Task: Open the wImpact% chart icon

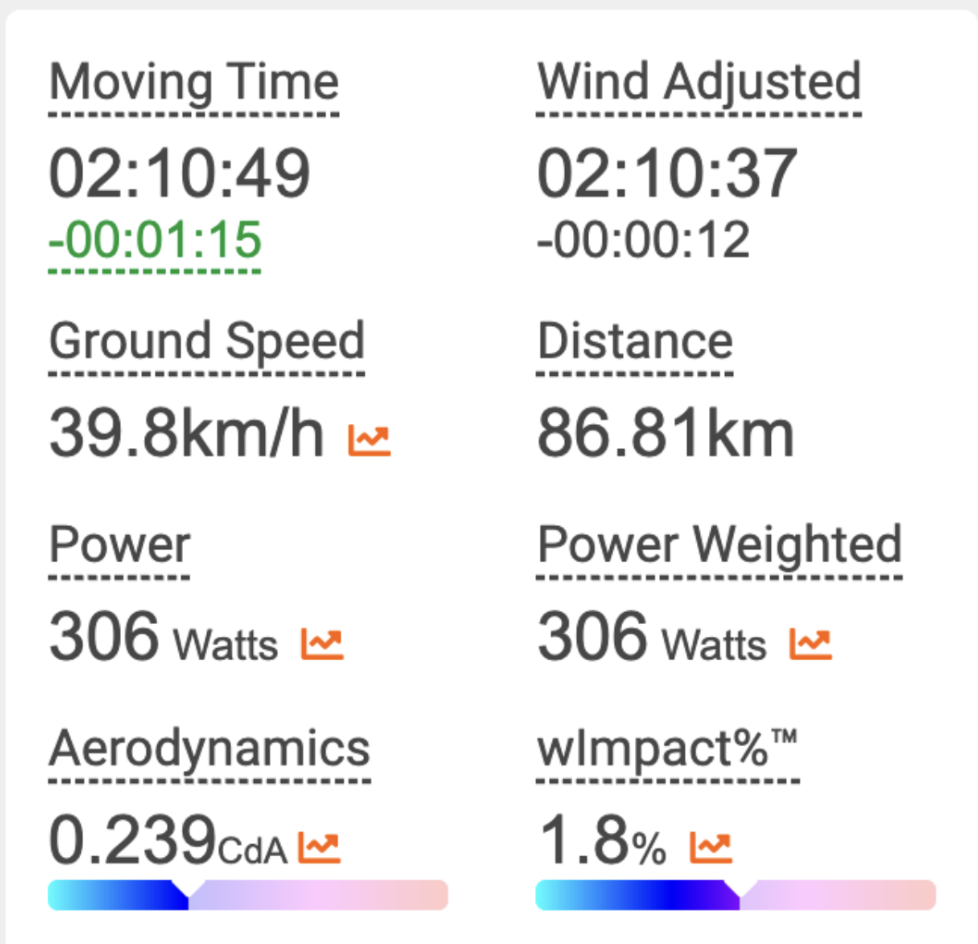Action: point(710,848)
